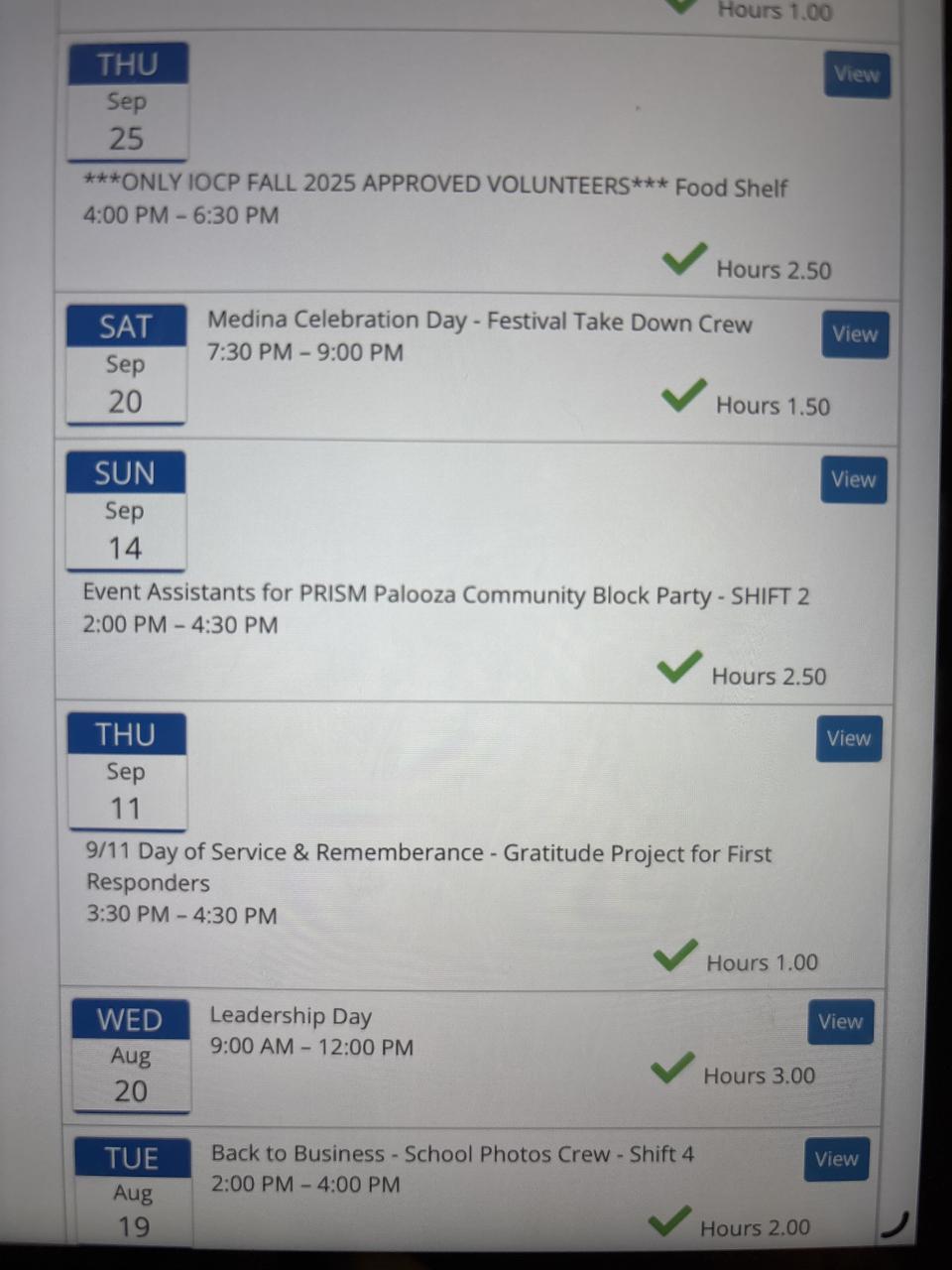The width and height of the screenshot is (952, 1270).
Task: View the Sep 25 Food Shelf shift
Action: [x=857, y=74]
